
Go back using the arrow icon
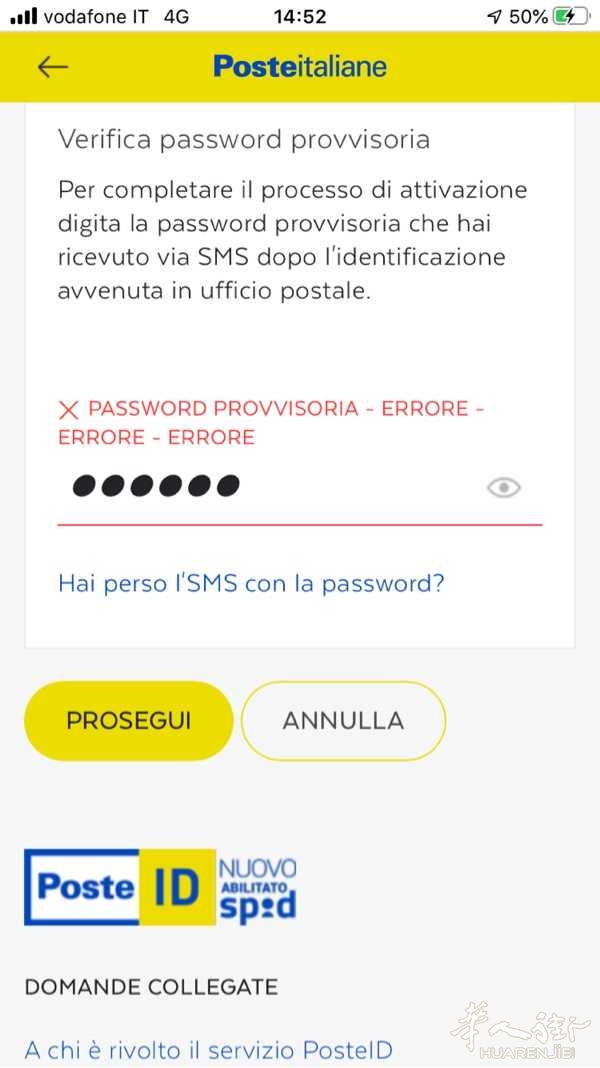pyautogui.click(x=52, y=67)
